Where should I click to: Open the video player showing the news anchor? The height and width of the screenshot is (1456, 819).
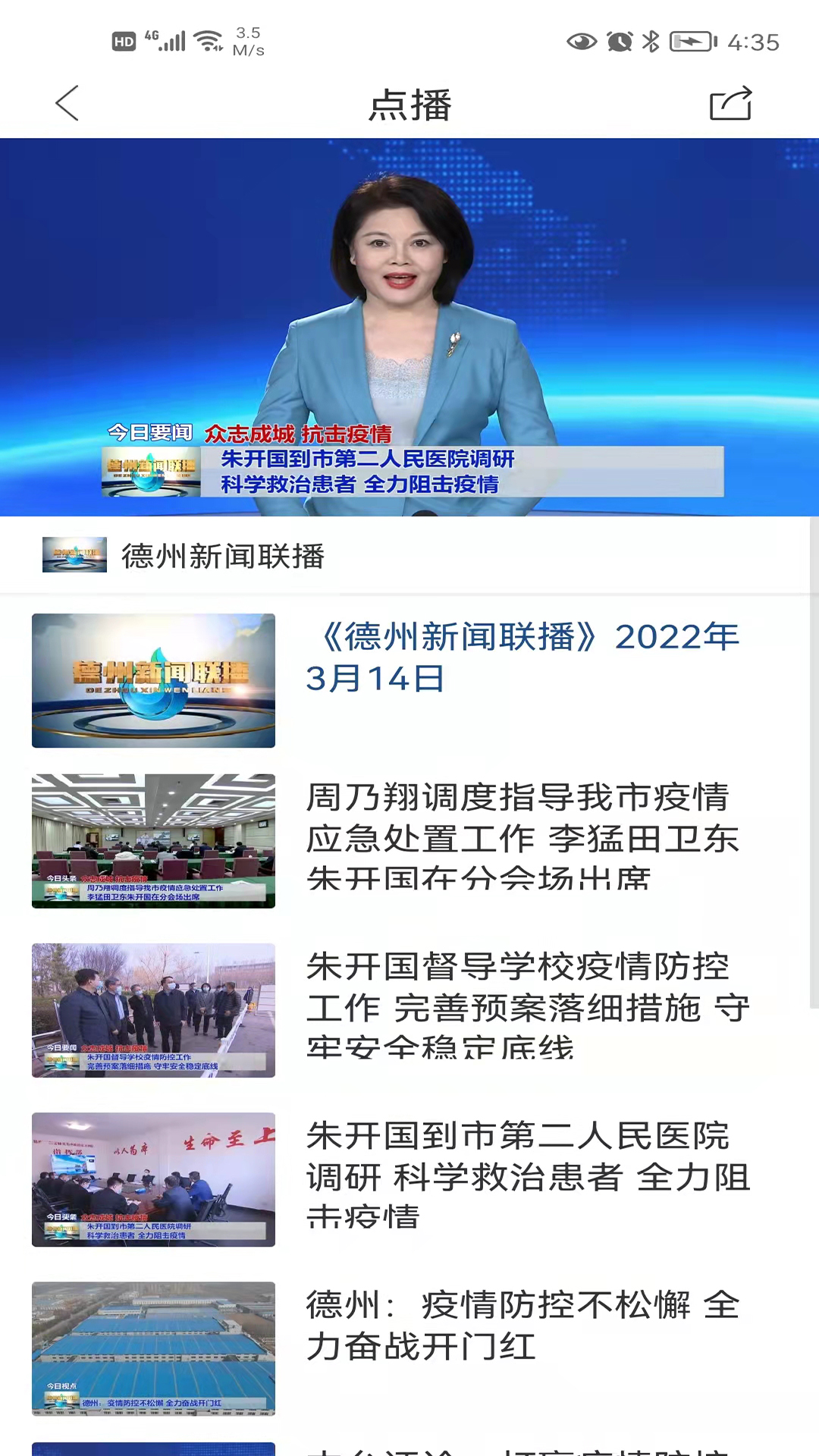[409, 326]
